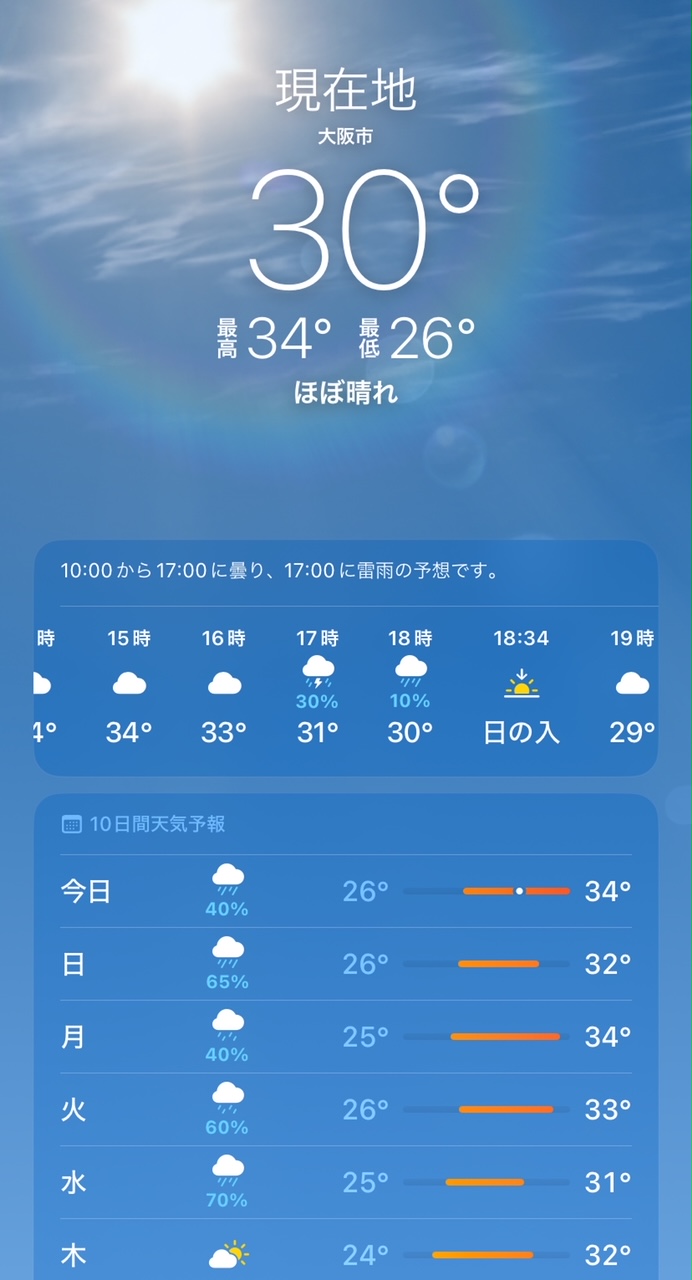Open the 木 forecast row
Image resolution: width=692 pixels, height=1280 pixels.
pos(345,1254)
